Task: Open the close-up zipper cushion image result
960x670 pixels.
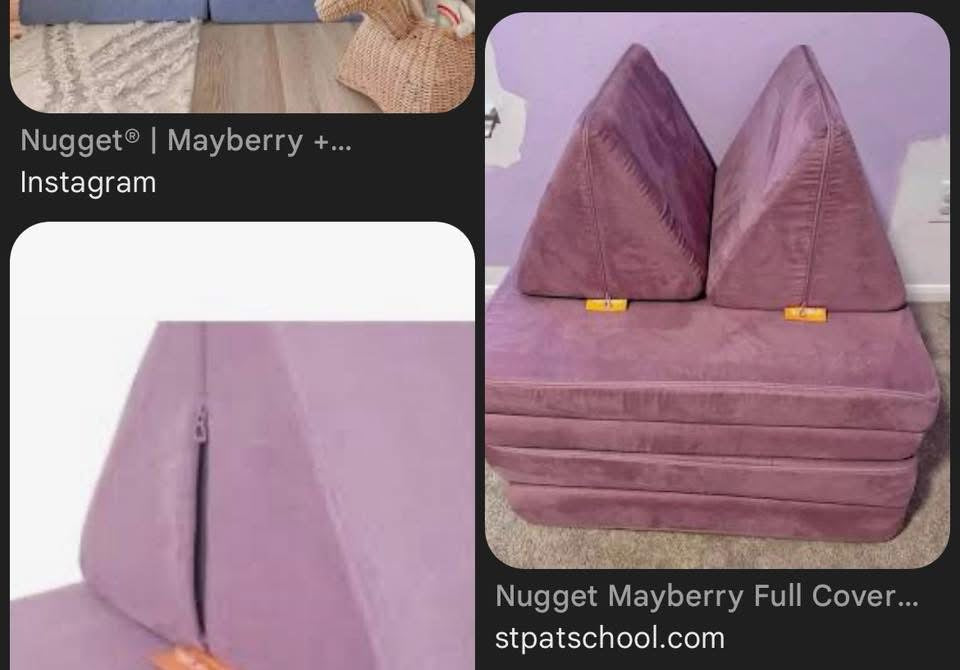Action: coord(242,450)
